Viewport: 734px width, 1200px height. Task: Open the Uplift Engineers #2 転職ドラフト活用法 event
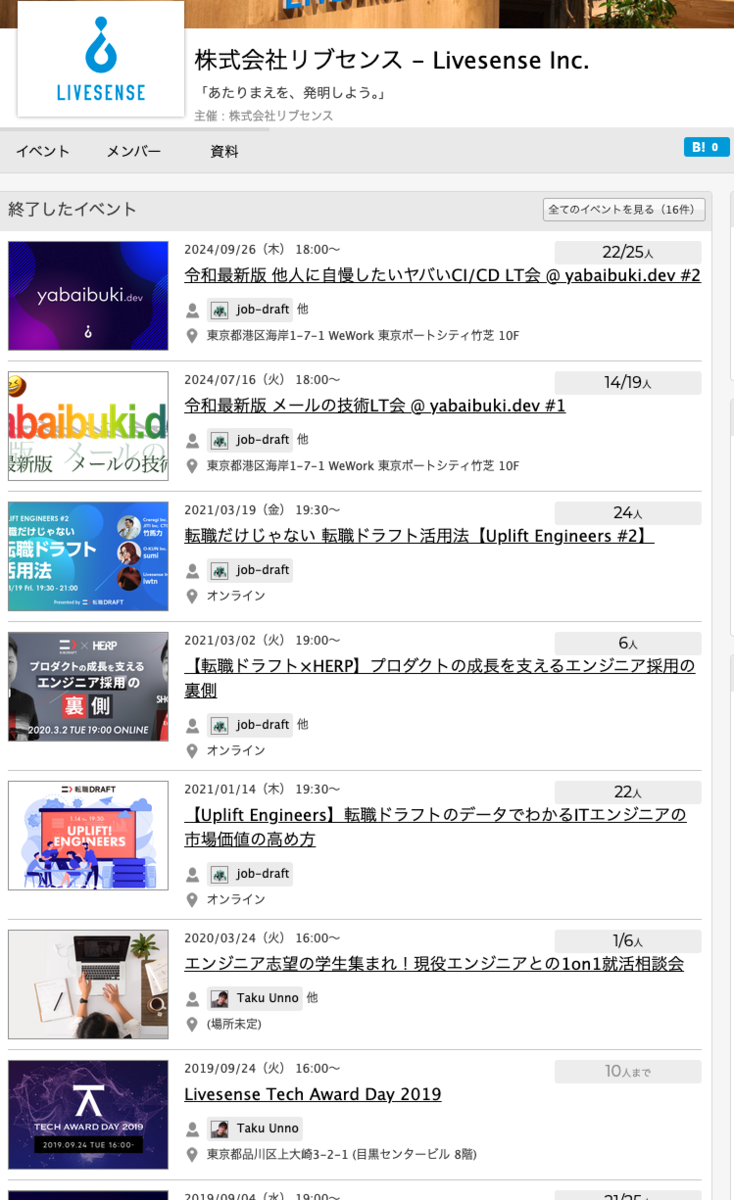point(419,536)
